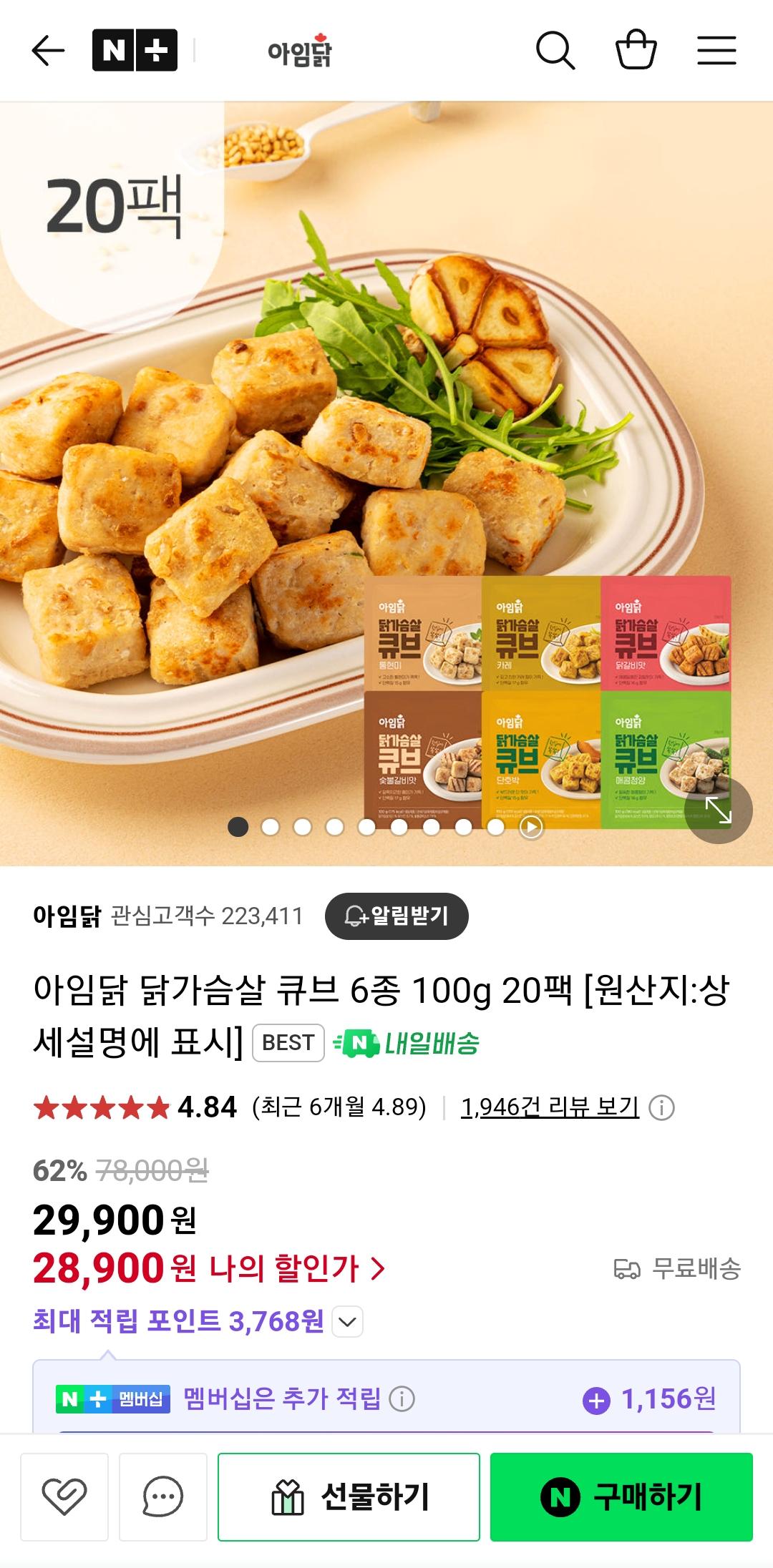Open the N+ Naver Plus store logo
773x1568 pixels.
coord(135,50)
